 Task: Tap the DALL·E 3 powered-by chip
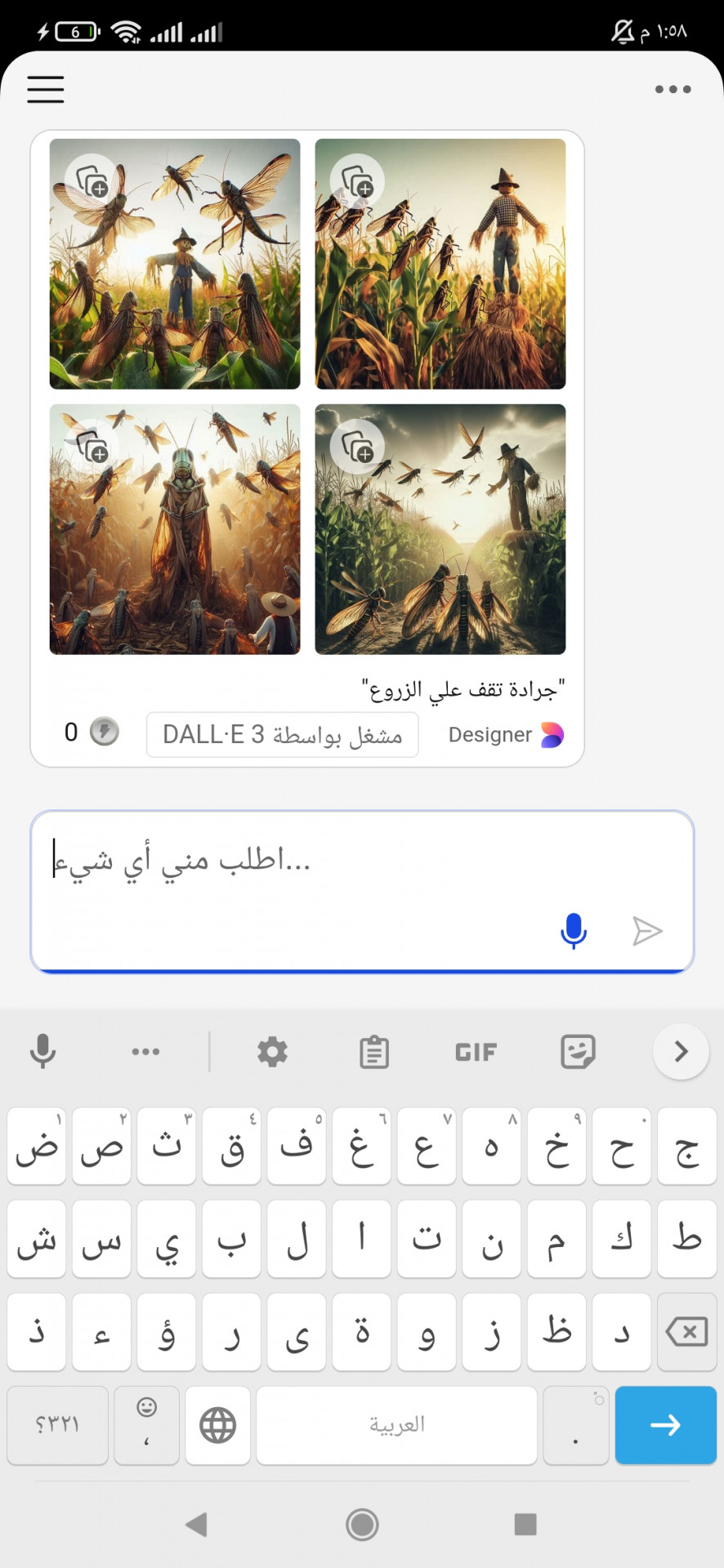pyautogui.click(x=282, y=735)
